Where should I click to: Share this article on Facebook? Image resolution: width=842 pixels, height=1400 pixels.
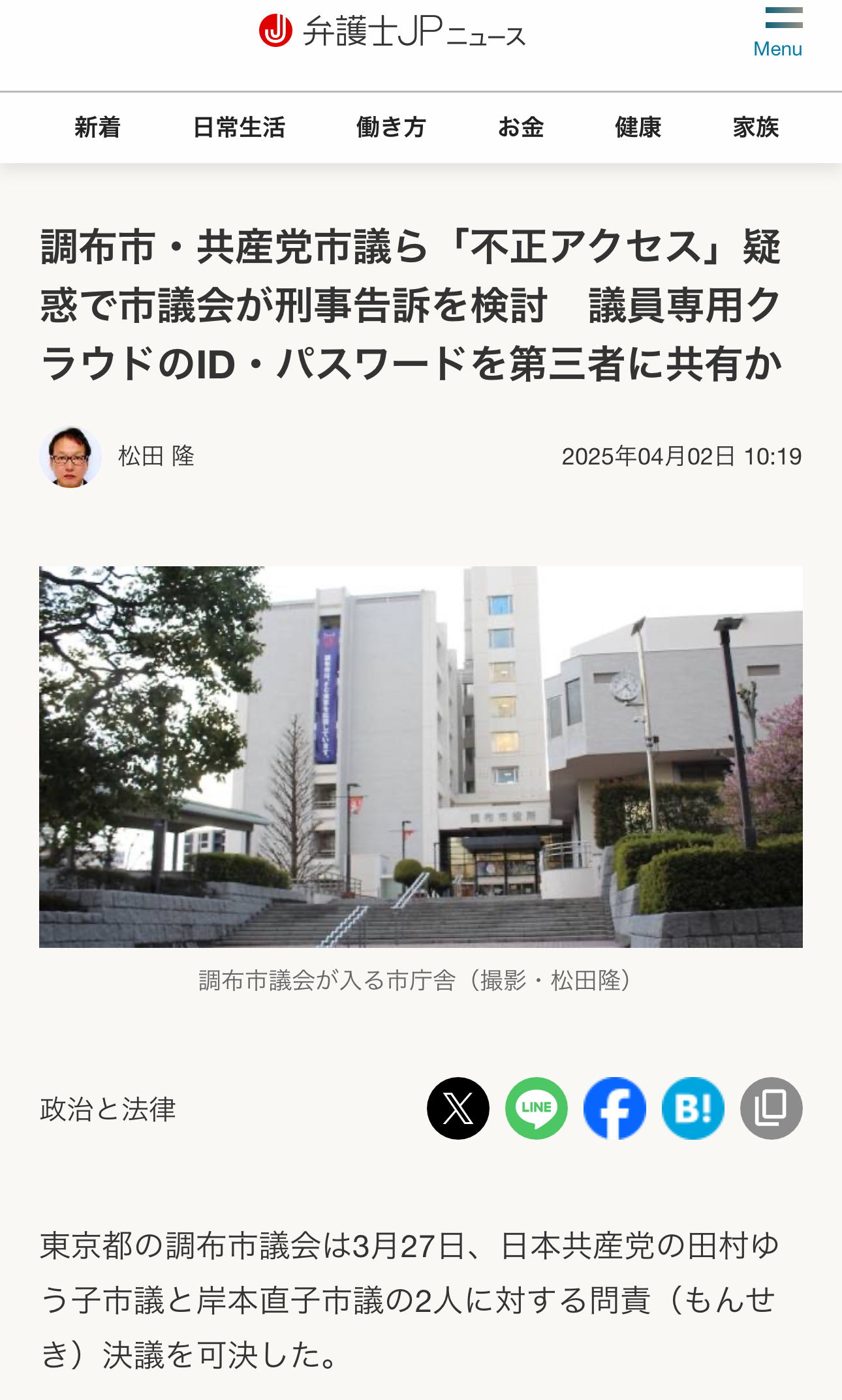pyautogui.click(x=615, y=1108)
